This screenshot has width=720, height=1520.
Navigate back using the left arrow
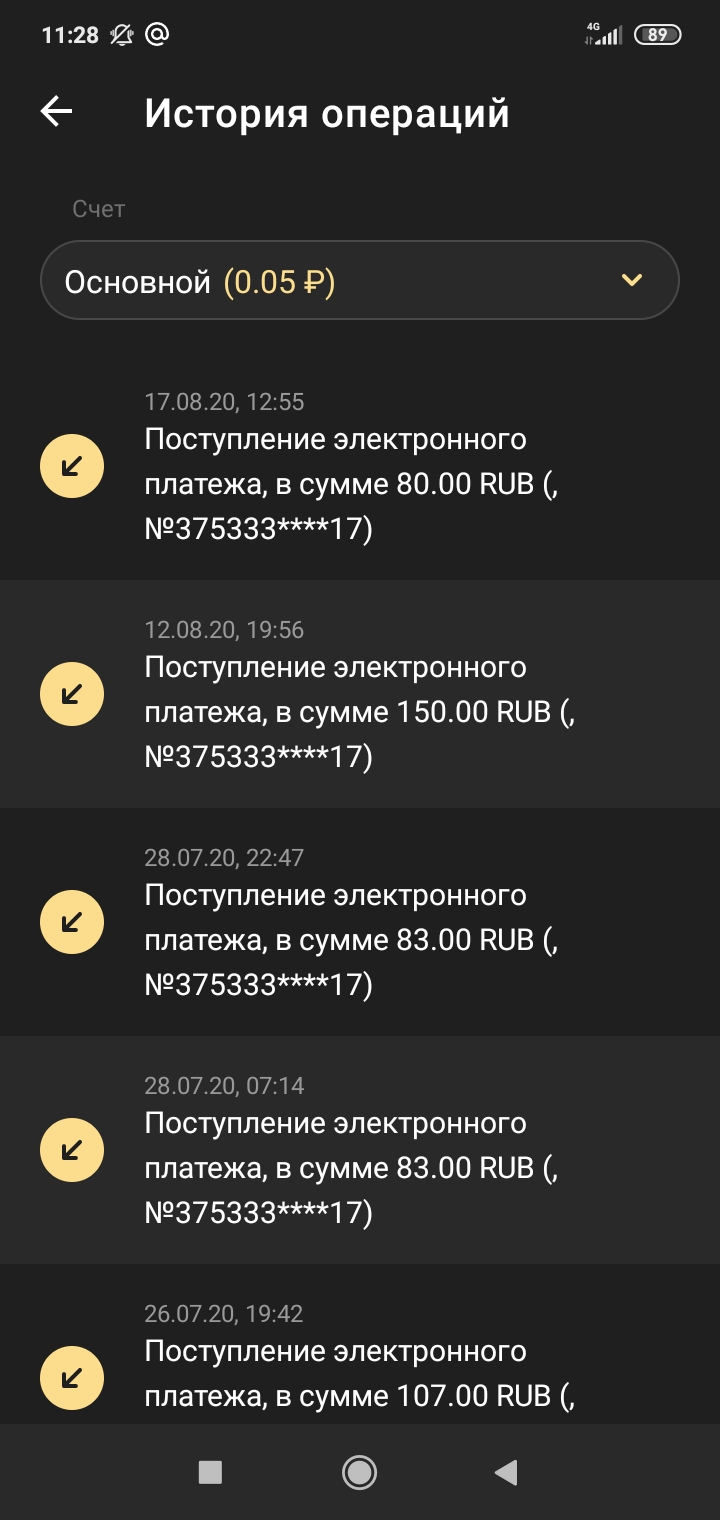tap(56, 112)
